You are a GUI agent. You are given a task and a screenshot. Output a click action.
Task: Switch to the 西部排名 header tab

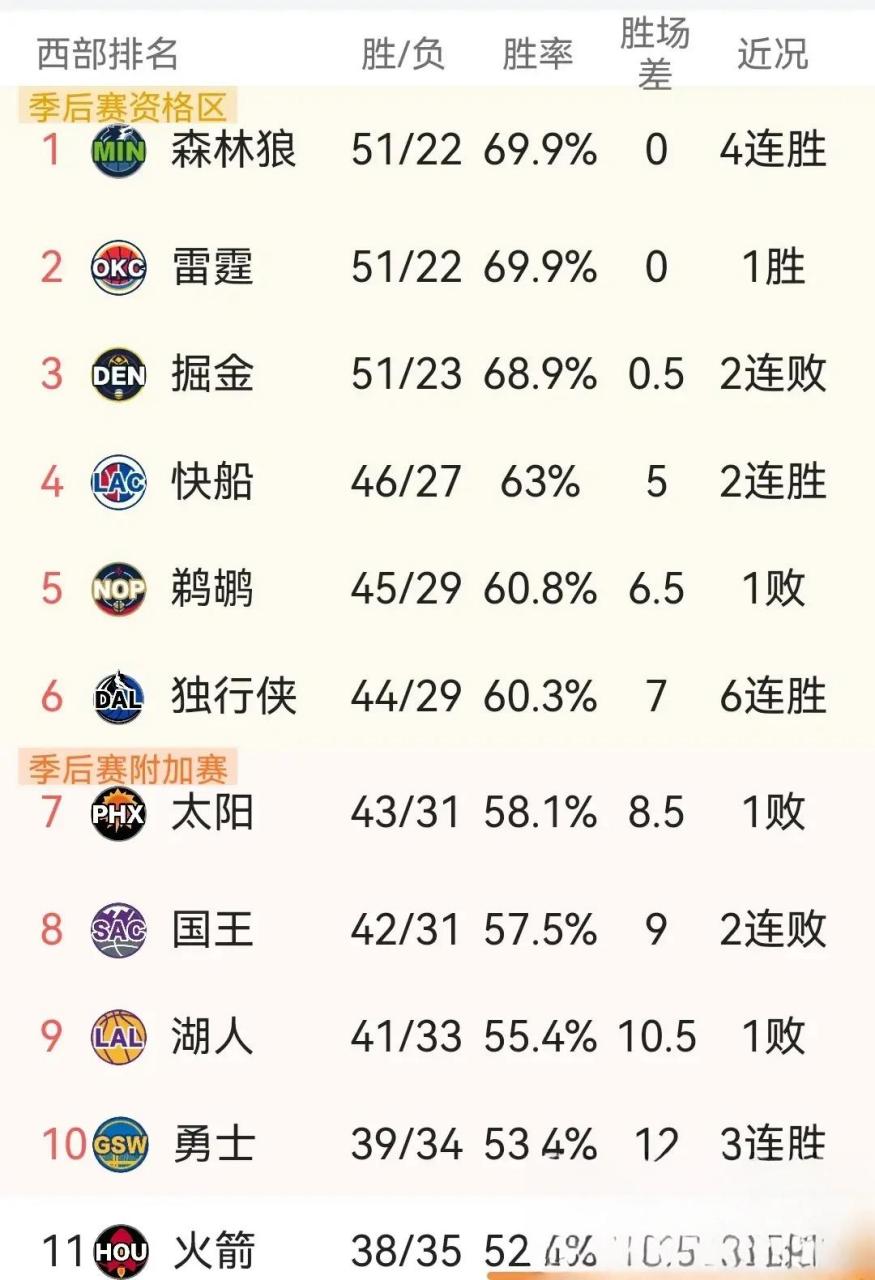pyautogui.click(x=103, y=55)
